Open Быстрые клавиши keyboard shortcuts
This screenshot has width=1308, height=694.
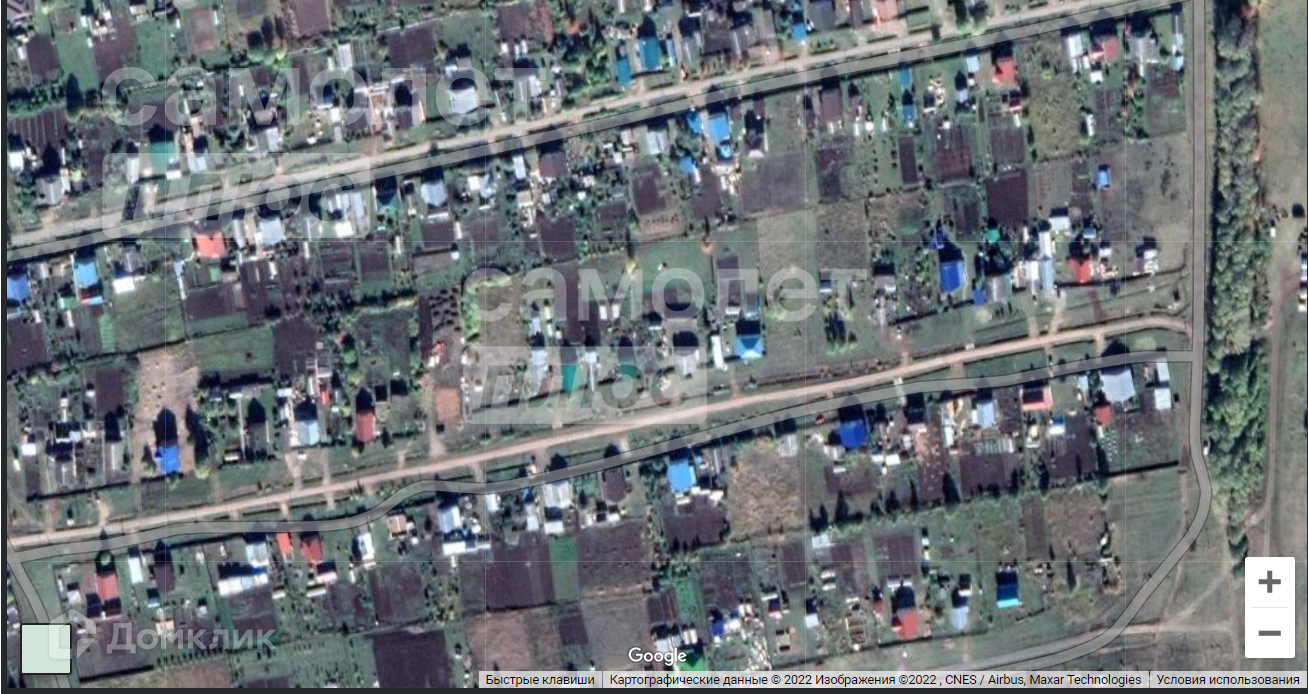540,680
